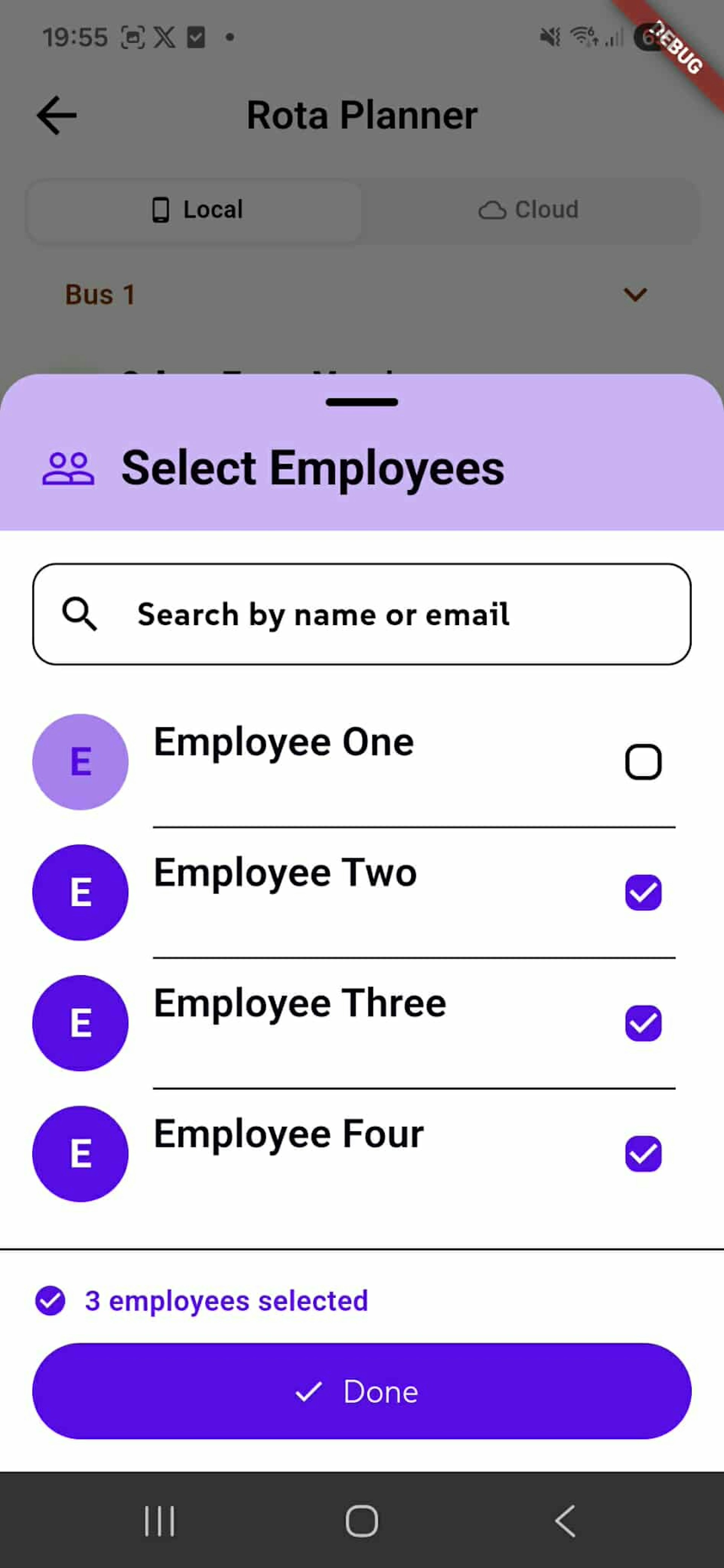Select Employee One's avatar circle
The height and width of the screenshot is (1568, 724).
80,761
